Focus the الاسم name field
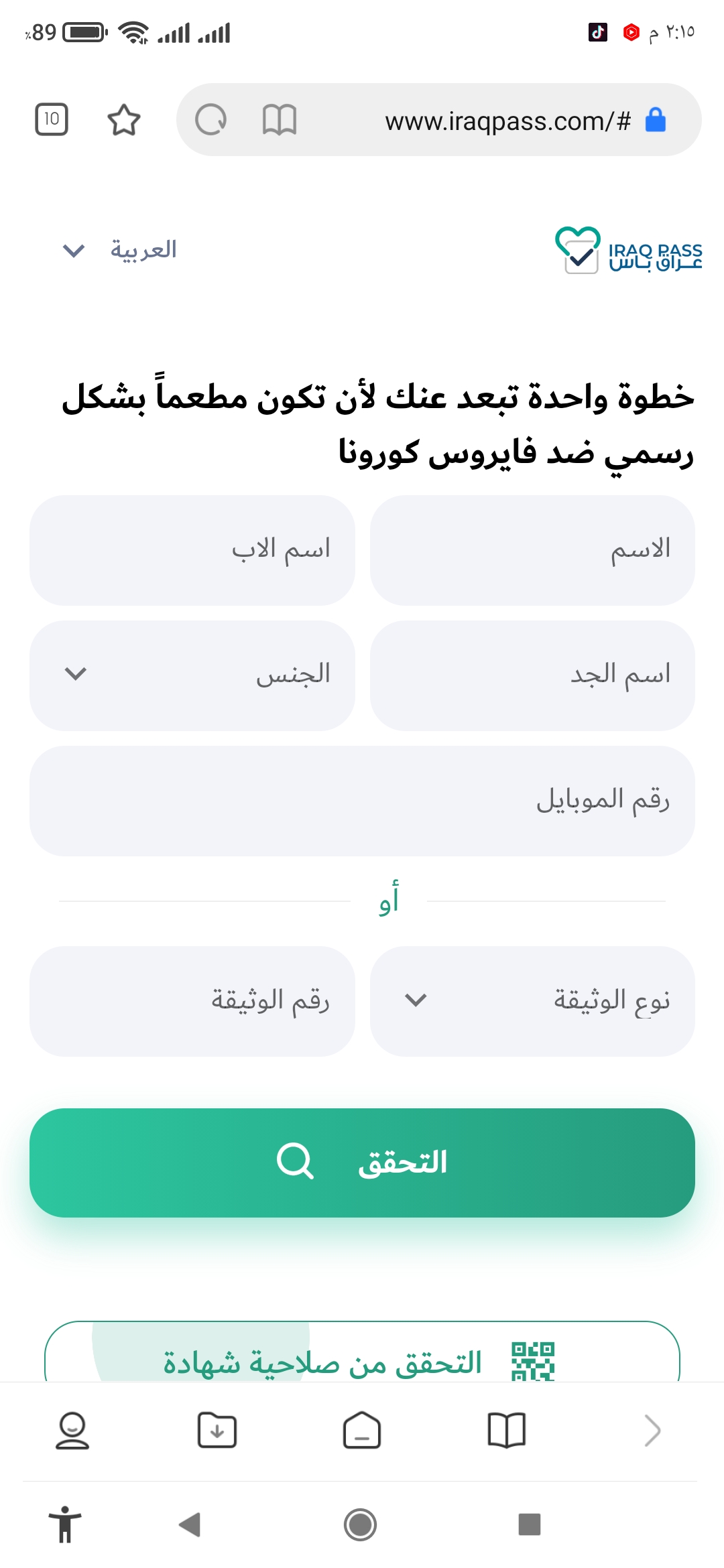The height and width of the screenshot is (1568, 724). tap(532, 550)
